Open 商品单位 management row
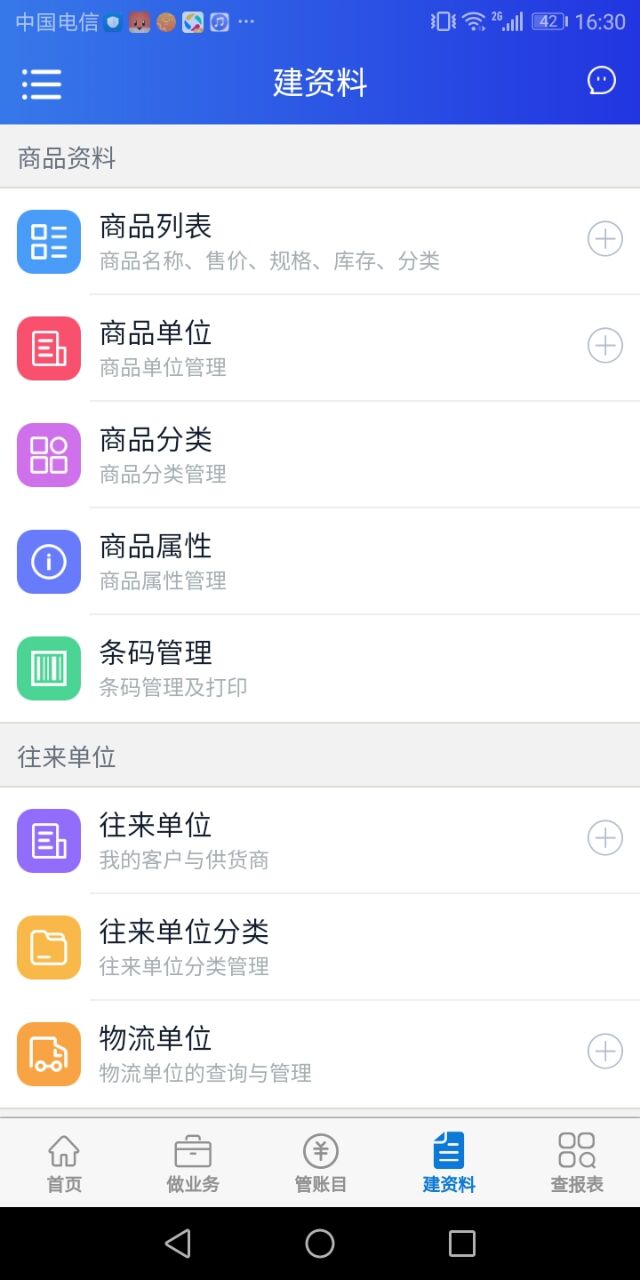 click(x=300, y=348)
